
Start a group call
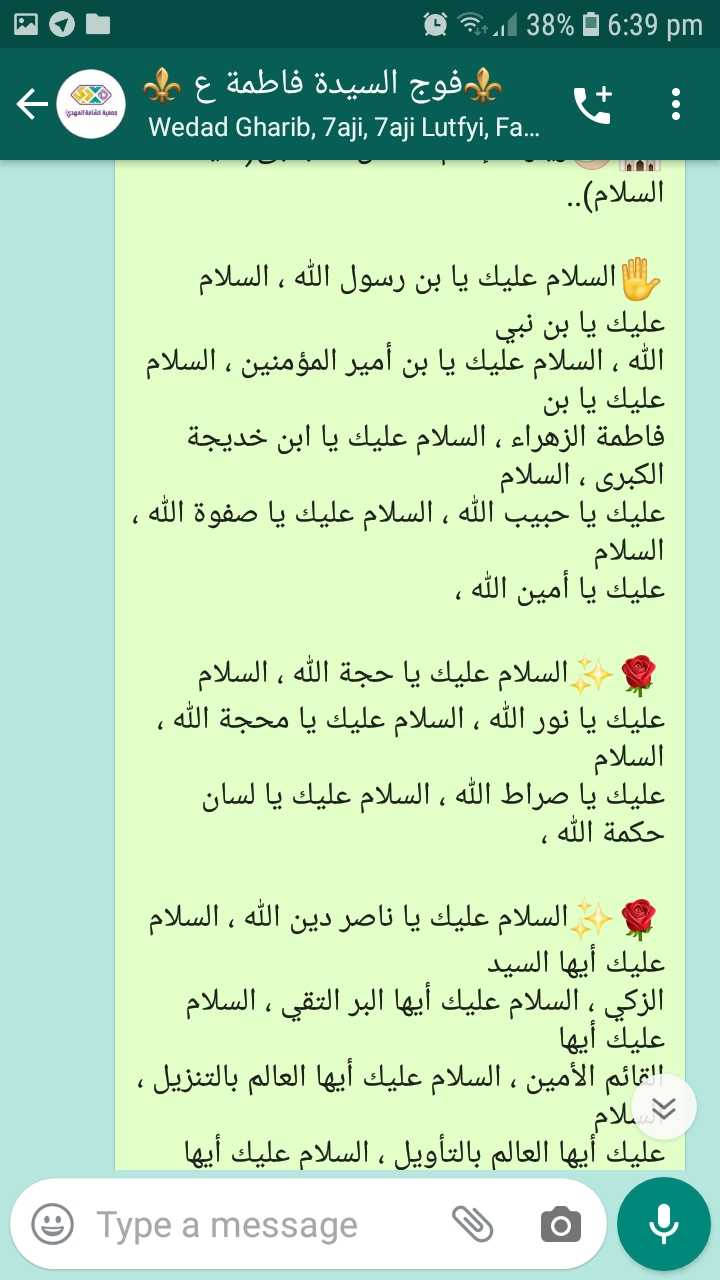592,104
